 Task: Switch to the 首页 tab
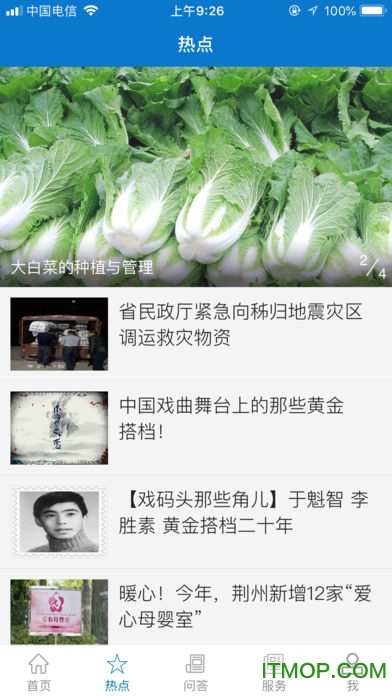click(39, 672)
